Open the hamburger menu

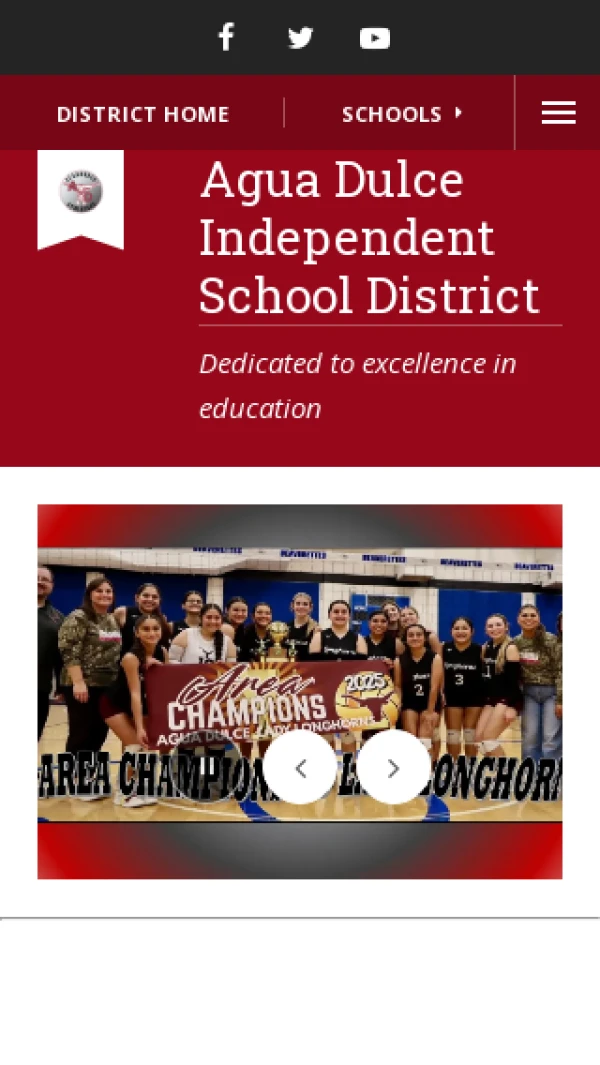tap(558, 113)
